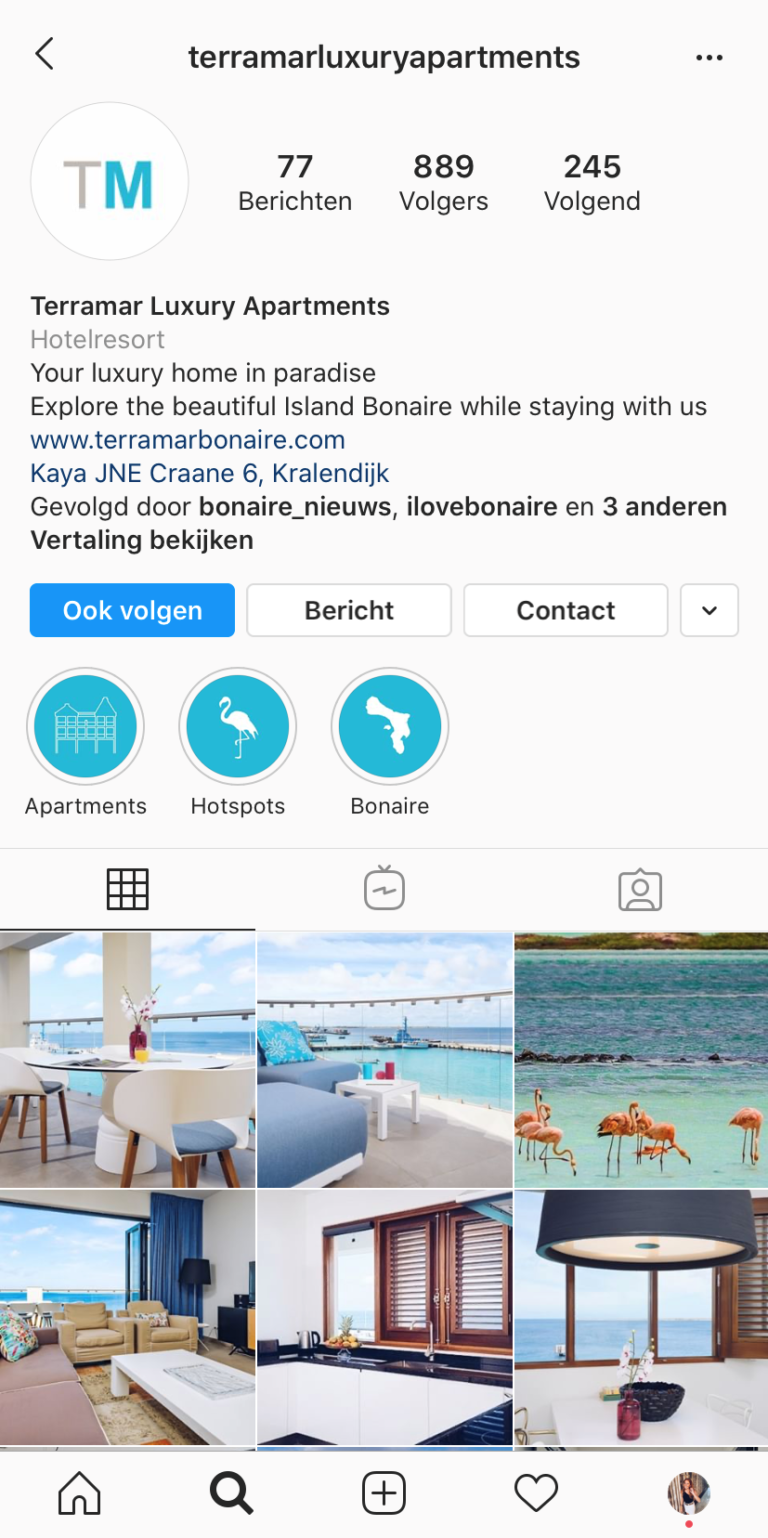This screenshot has width=768, height=1538.
Task: Go to the Home feed tab
Action: coord(80,1494)
